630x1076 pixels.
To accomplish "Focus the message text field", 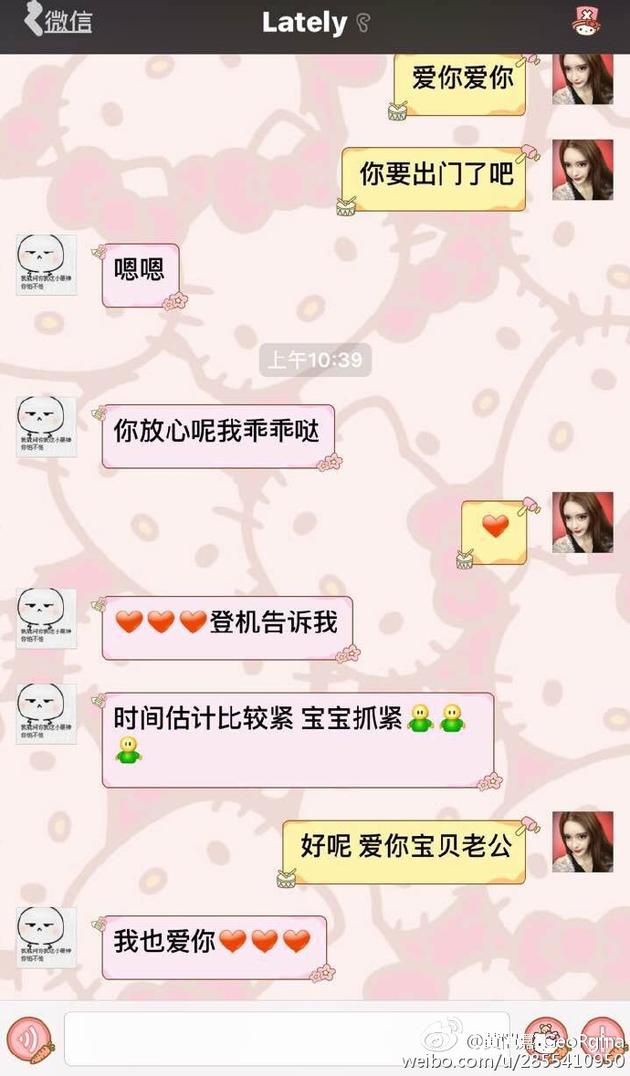I will tap(285, 1038).
